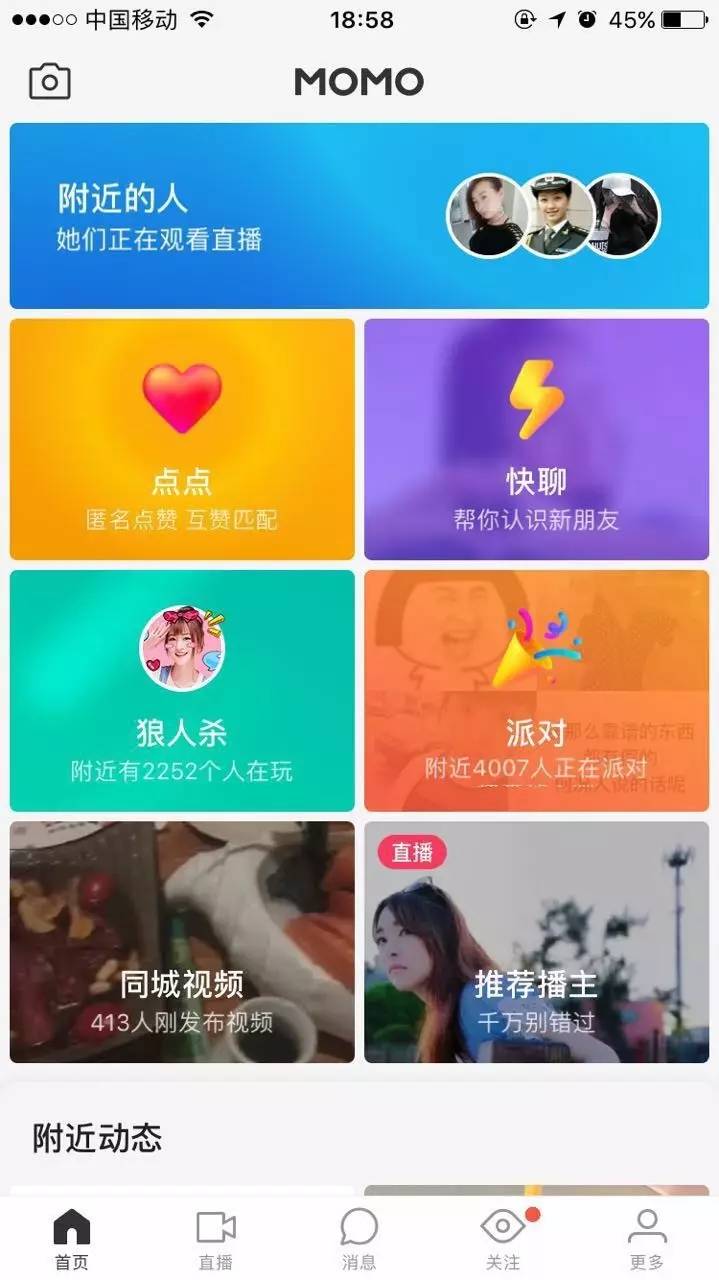The width and height of the screenshot is (719, 1280).
Task: Select the 首页 home tab
Action: coord(71,1239)
